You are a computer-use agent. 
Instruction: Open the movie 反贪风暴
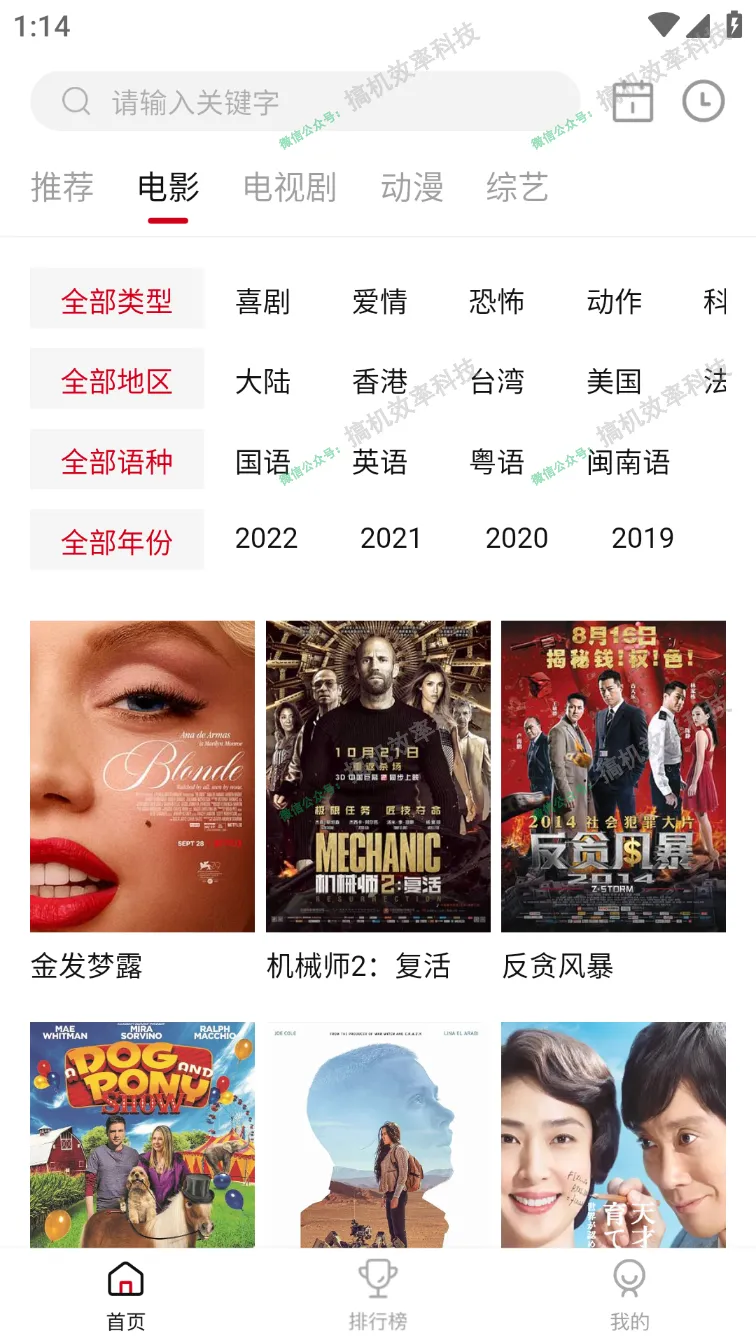613,776
